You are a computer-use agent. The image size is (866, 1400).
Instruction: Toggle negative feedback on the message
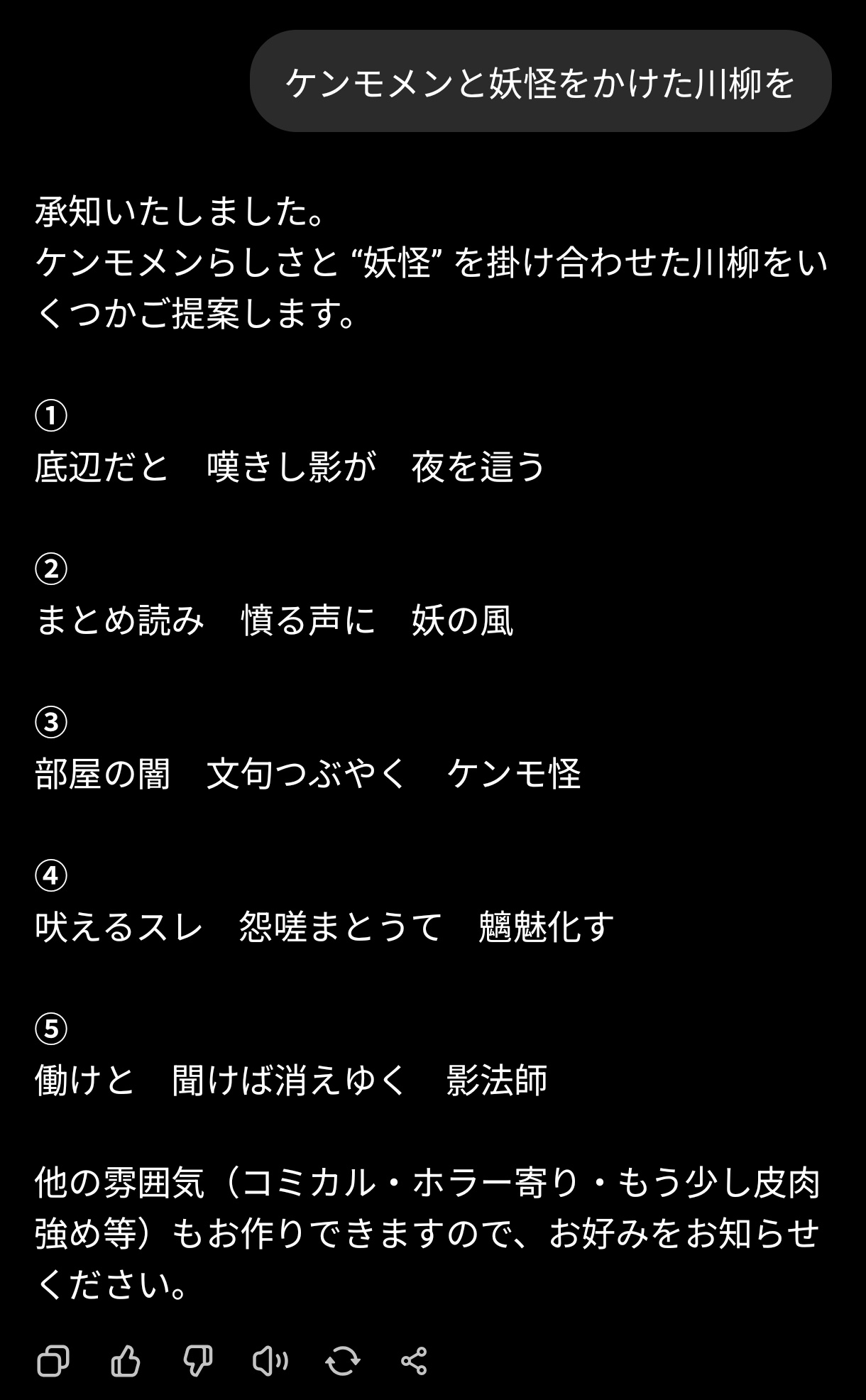coord(197,1360)
